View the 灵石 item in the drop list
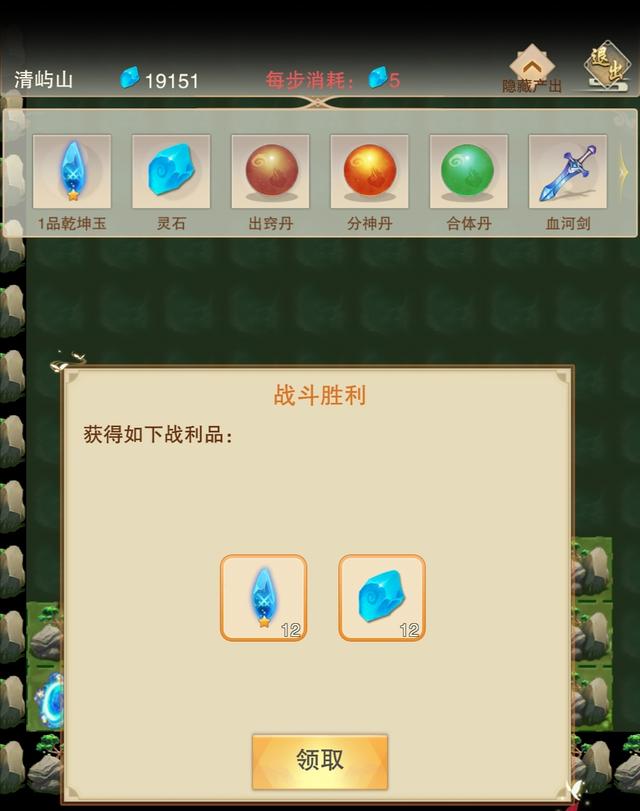 click(171, 172)
